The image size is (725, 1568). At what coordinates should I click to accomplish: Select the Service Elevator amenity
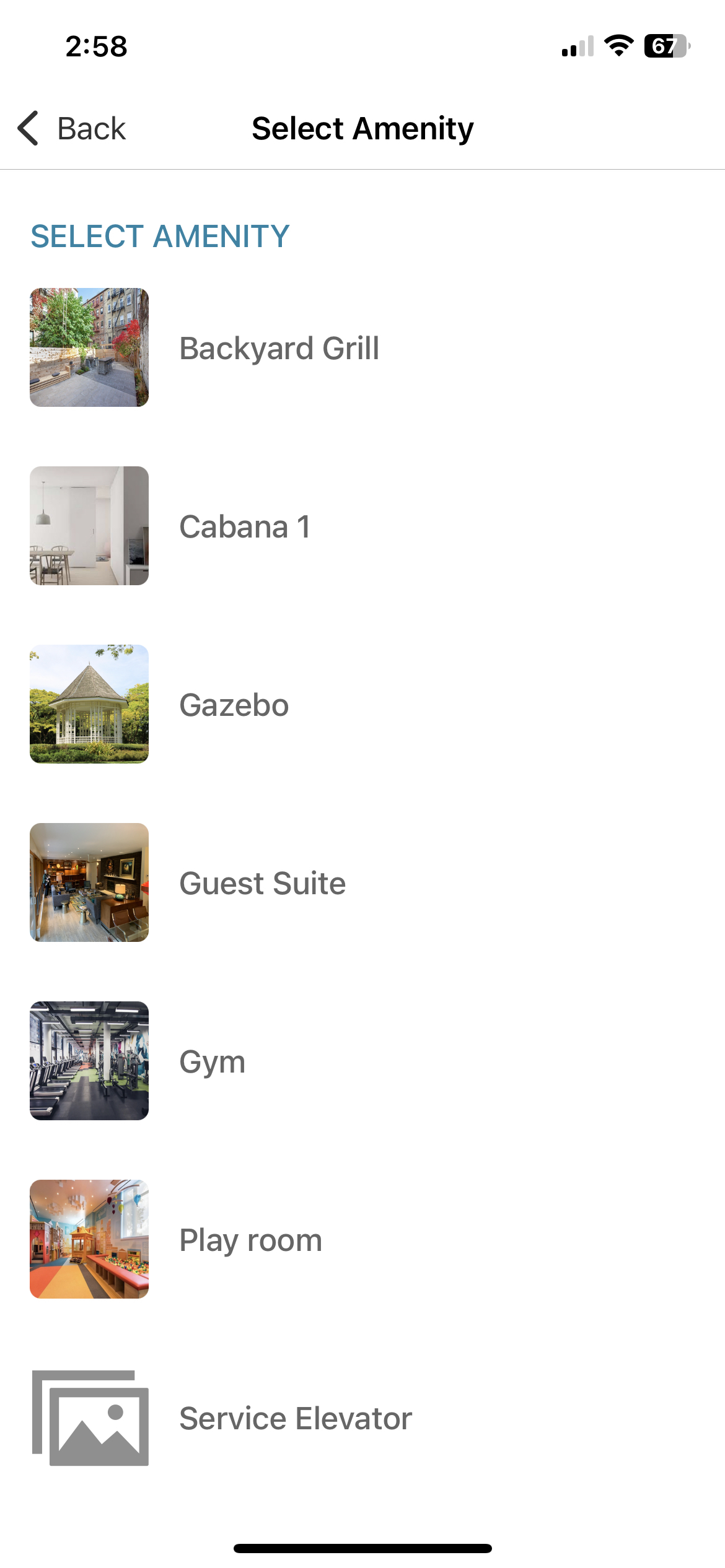pyautogui.click(x=294, y=1418)
